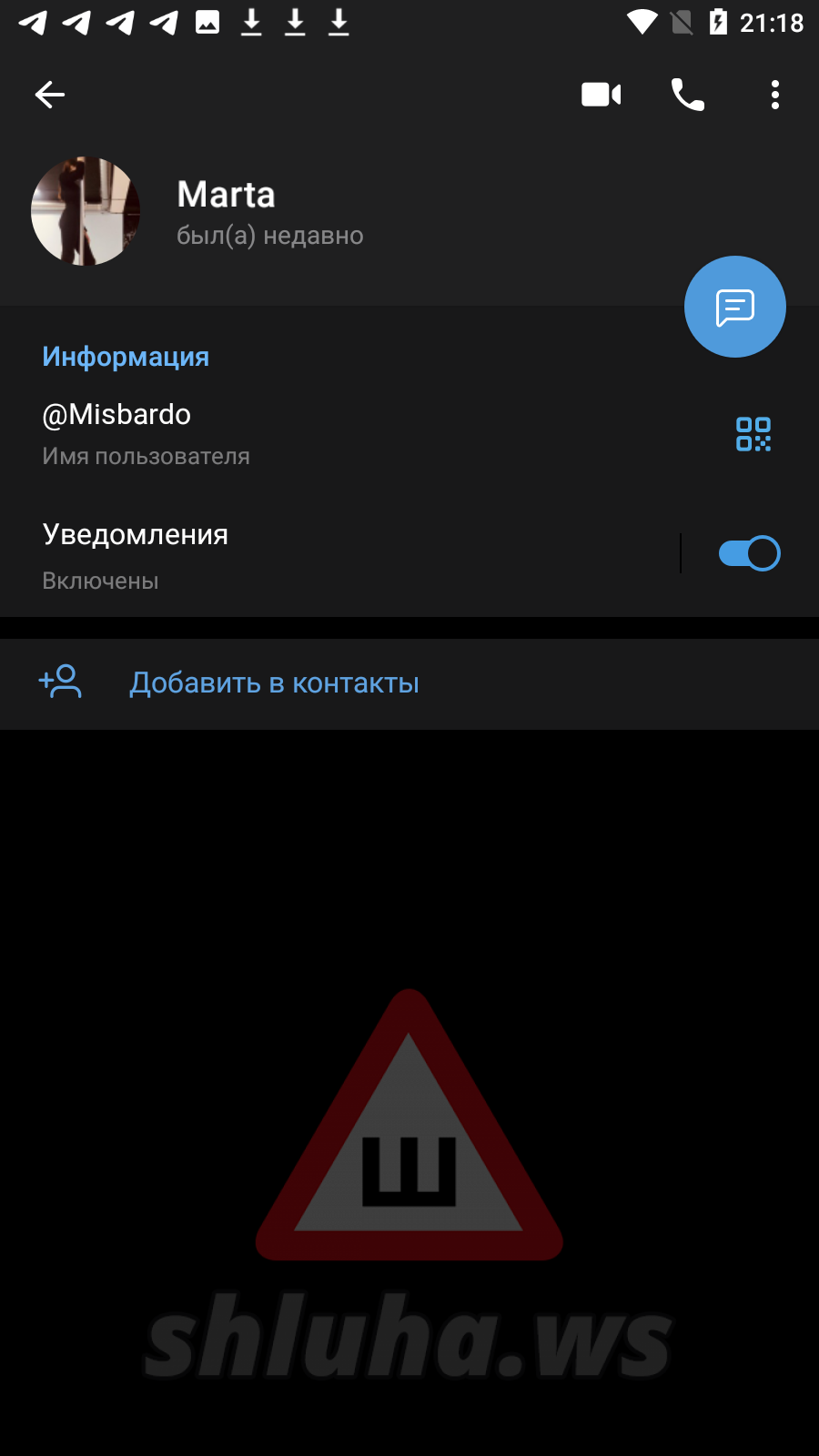819x1456 pixels.
Task: Turn off the notifications switch
Action: click(749, 553)
